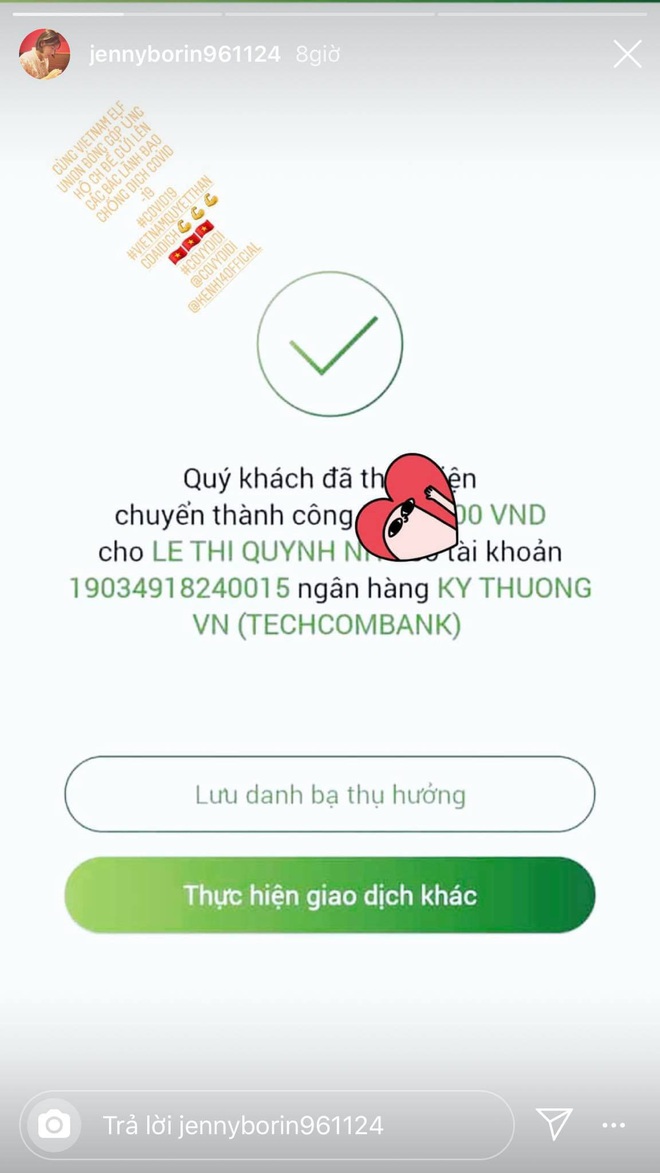
Task: Open the camera to reply
Action: tap(53, 1125)
